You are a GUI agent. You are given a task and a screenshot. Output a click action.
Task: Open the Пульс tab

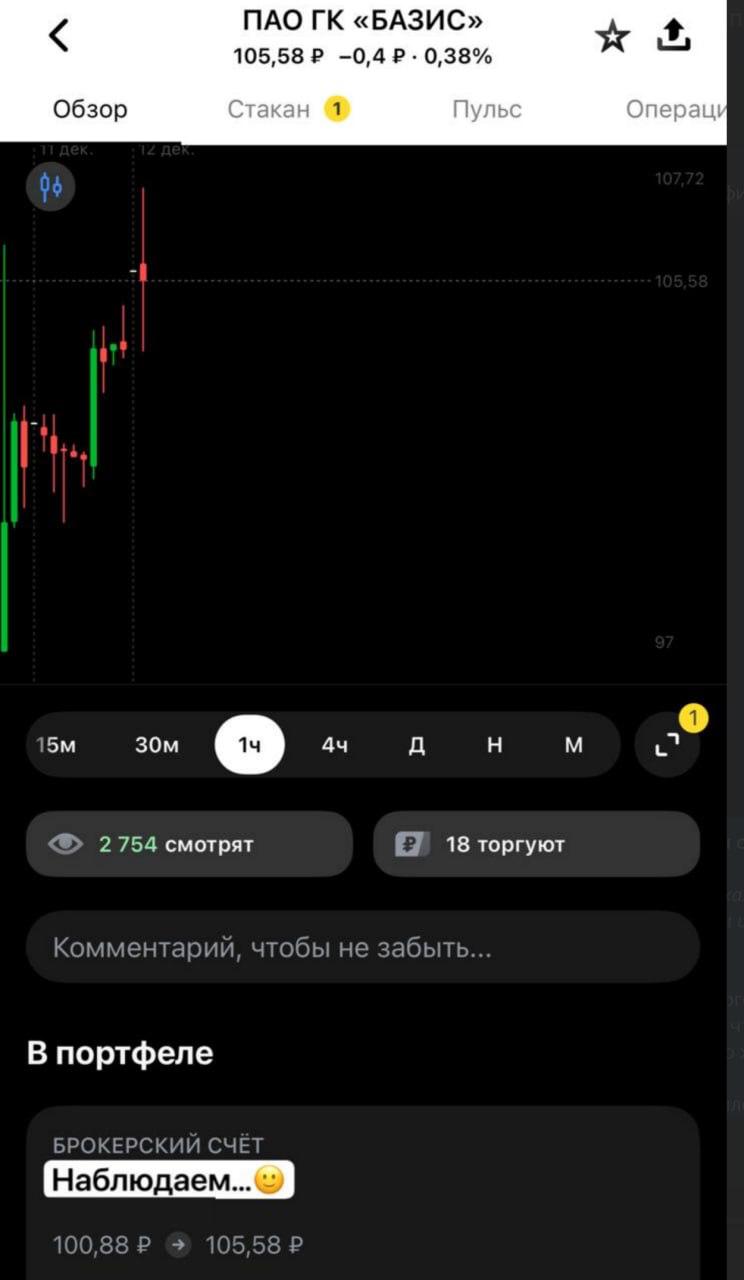[x=486, y=109]
